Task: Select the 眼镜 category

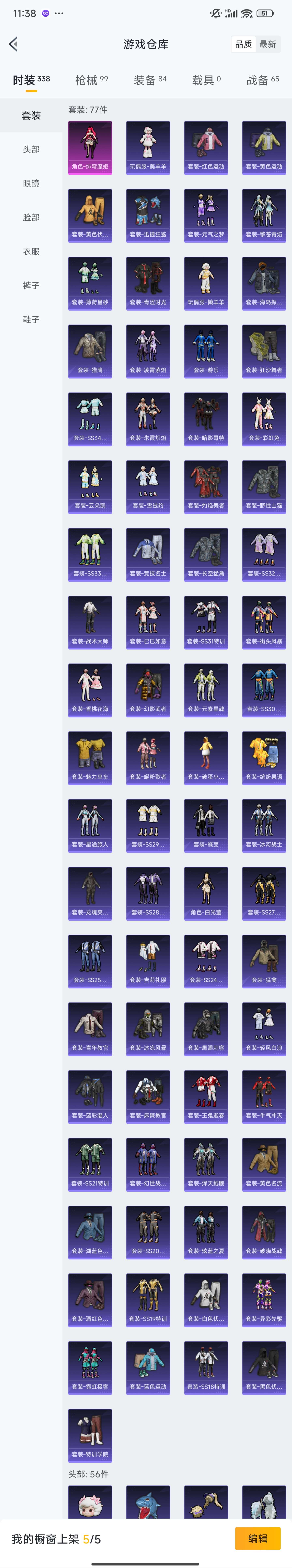Action: click(x=31, y=183)
